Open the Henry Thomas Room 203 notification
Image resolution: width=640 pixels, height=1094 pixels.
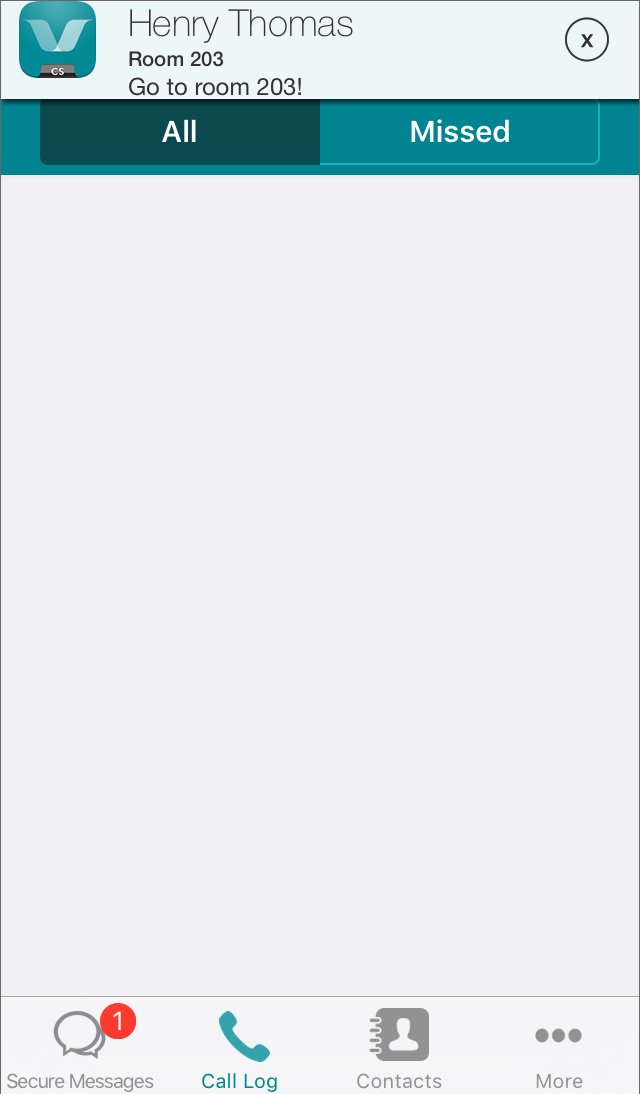point(320,50)
